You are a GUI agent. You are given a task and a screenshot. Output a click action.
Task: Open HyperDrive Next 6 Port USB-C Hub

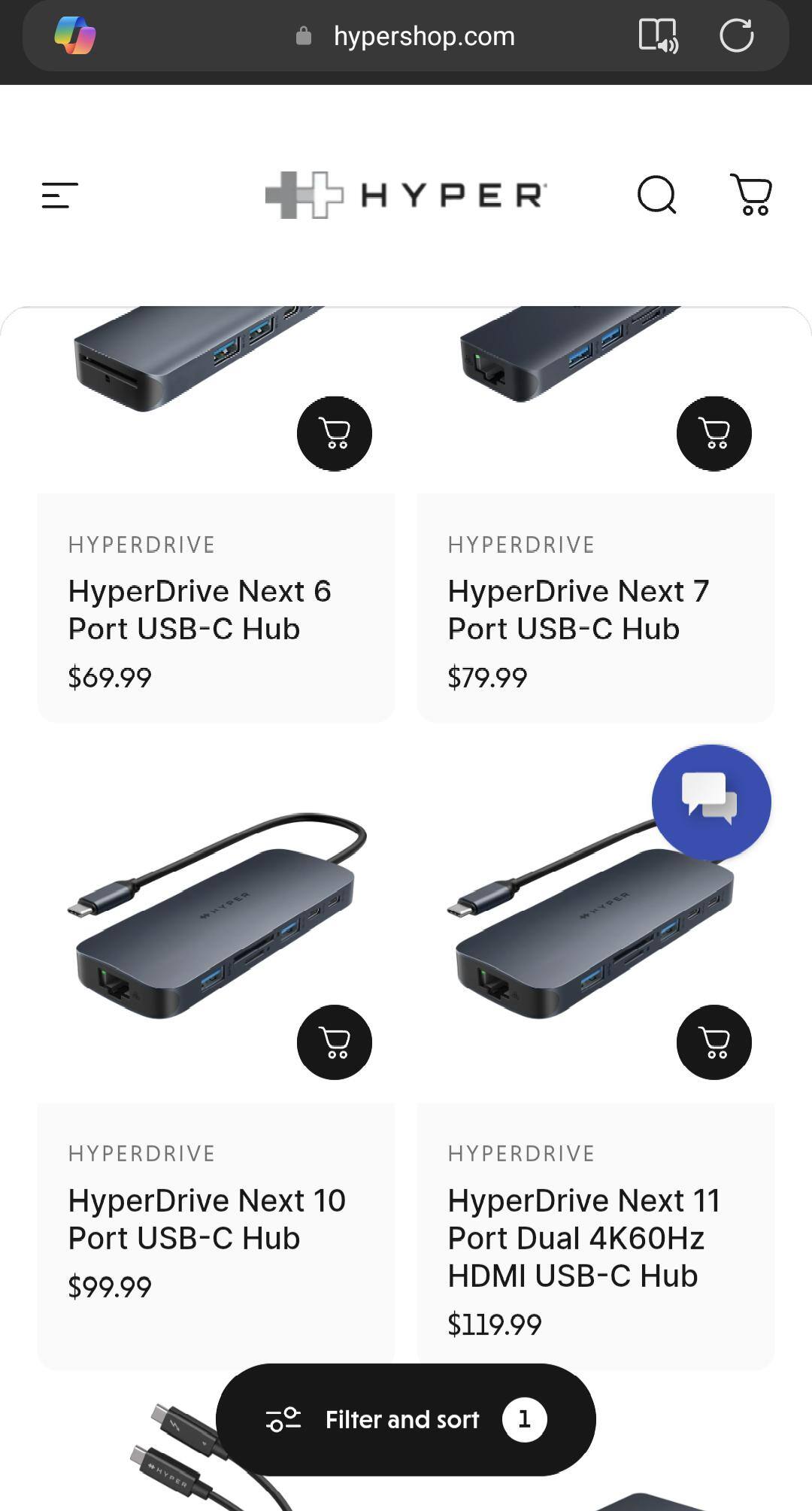click(x=200, y=610)
